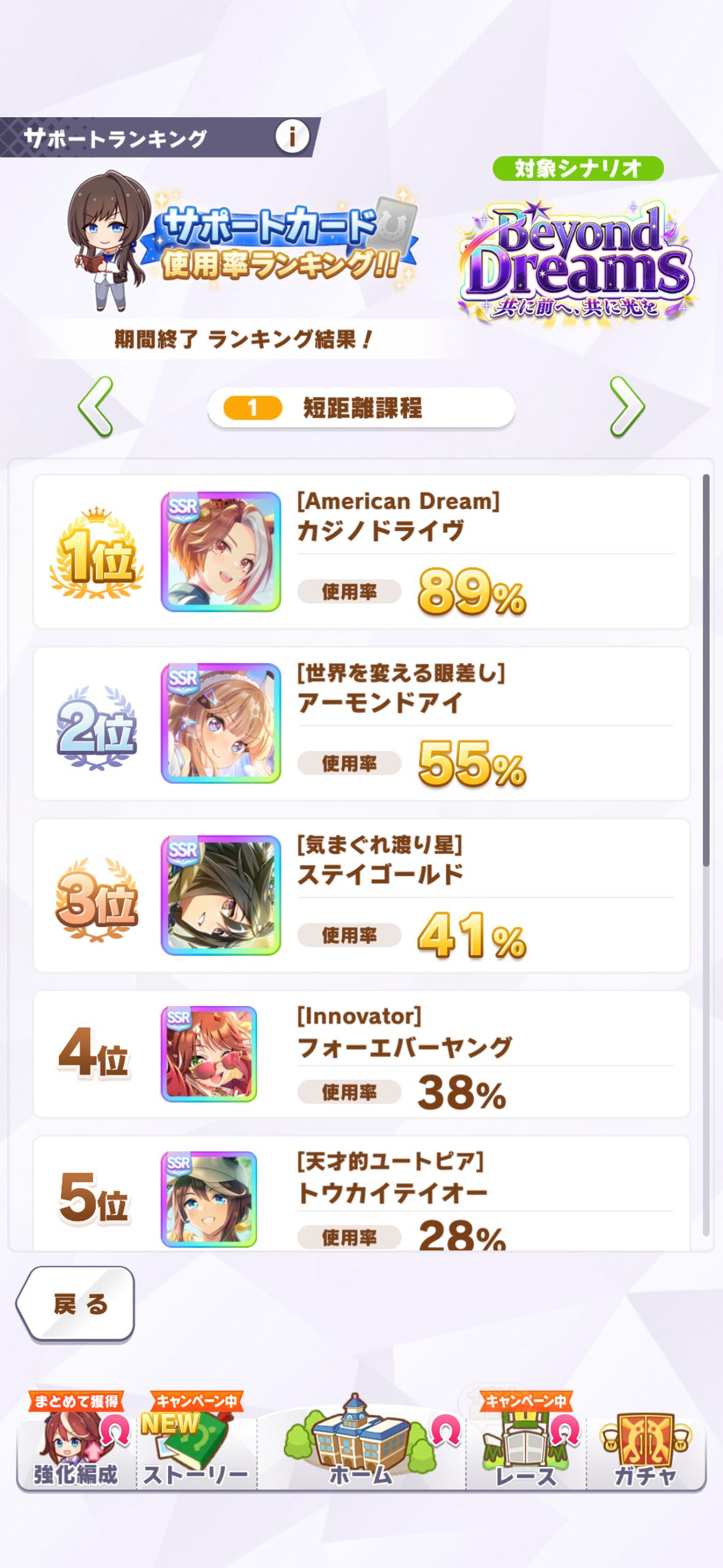Go to the previous ranking category
The height and width of the screenshot is (1568, 723).
point(96,407)
